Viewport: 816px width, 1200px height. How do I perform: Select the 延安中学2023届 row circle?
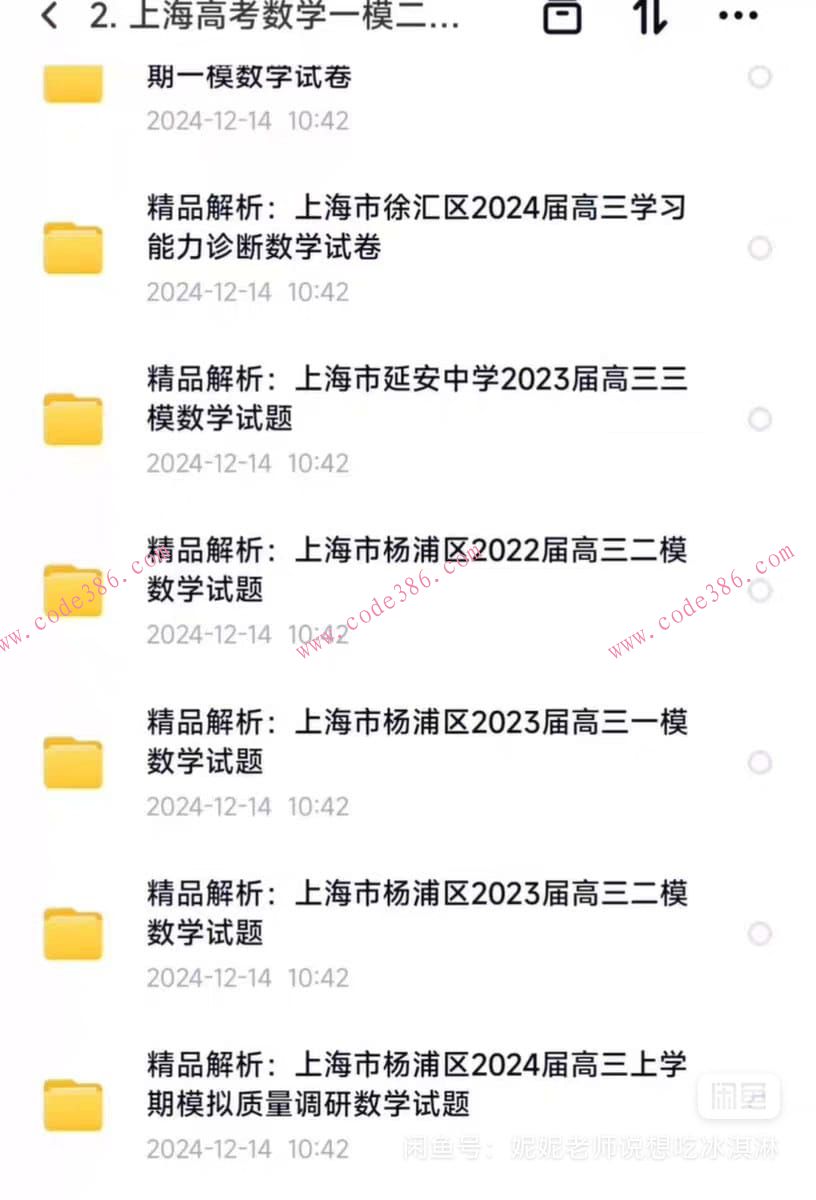(x=760, y=418)
